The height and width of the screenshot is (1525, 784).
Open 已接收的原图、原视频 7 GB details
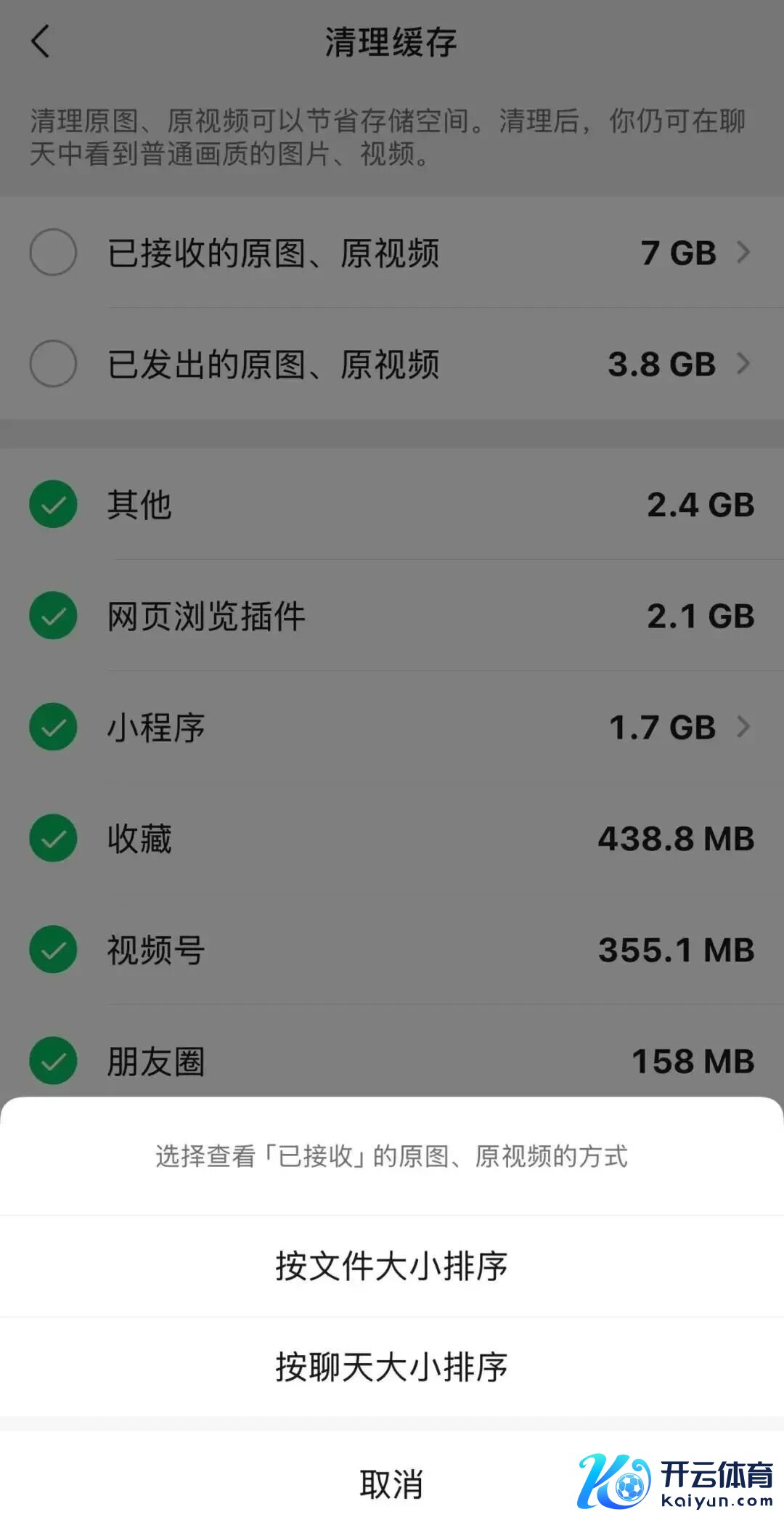click(x=743, y=253)
